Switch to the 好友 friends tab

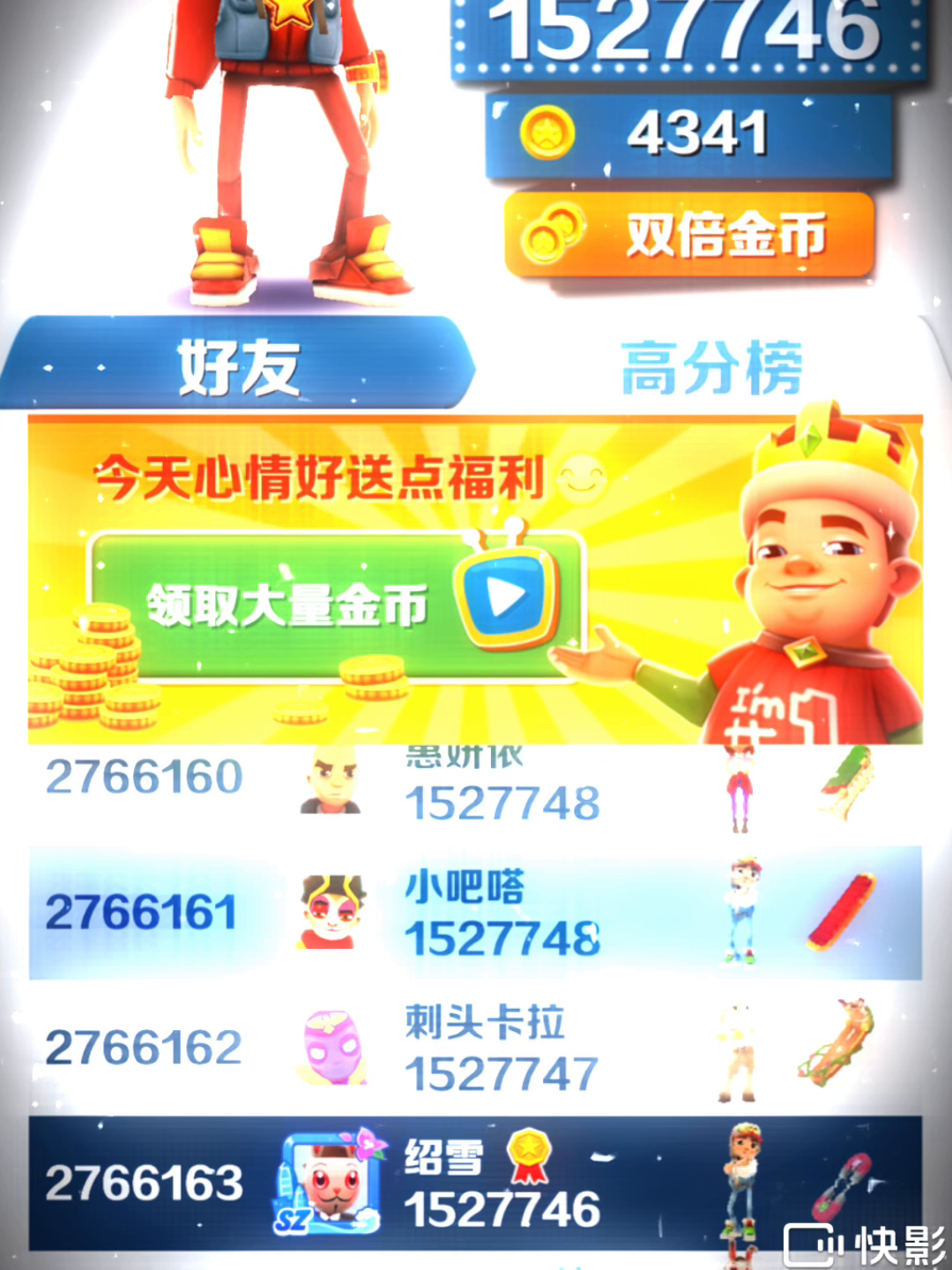(238, 365)
